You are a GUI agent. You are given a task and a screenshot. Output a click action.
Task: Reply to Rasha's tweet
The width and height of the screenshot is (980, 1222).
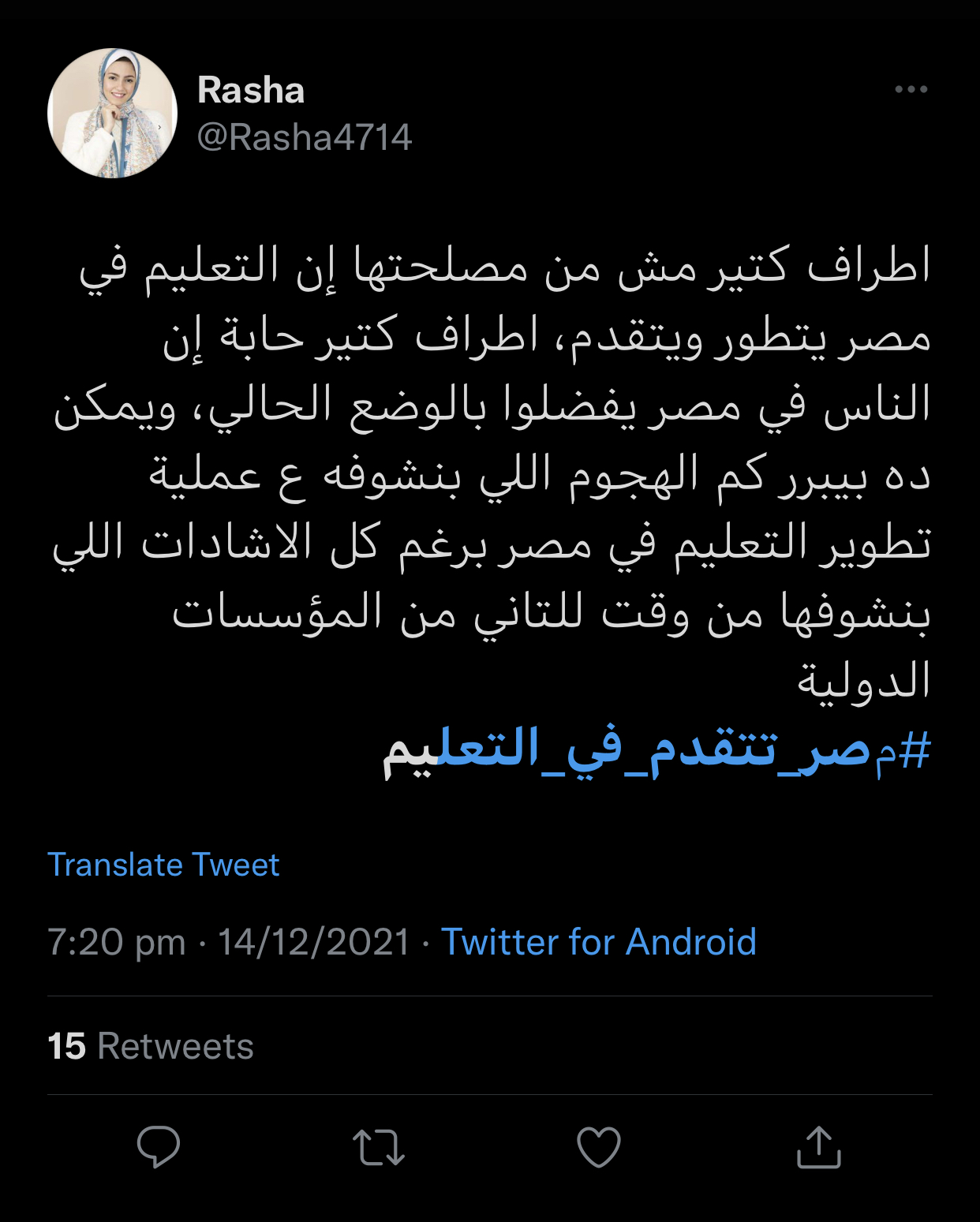(x=159, y=1146)
